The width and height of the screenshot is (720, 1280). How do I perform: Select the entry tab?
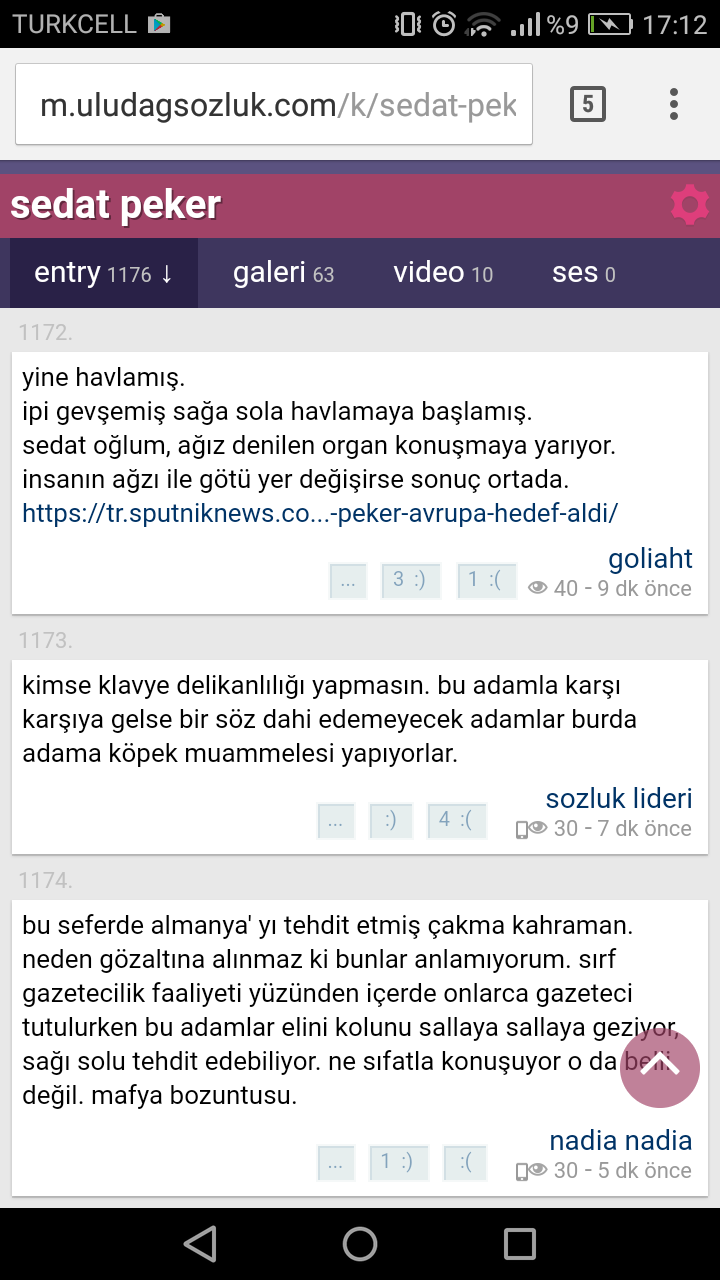coord(103,273)
